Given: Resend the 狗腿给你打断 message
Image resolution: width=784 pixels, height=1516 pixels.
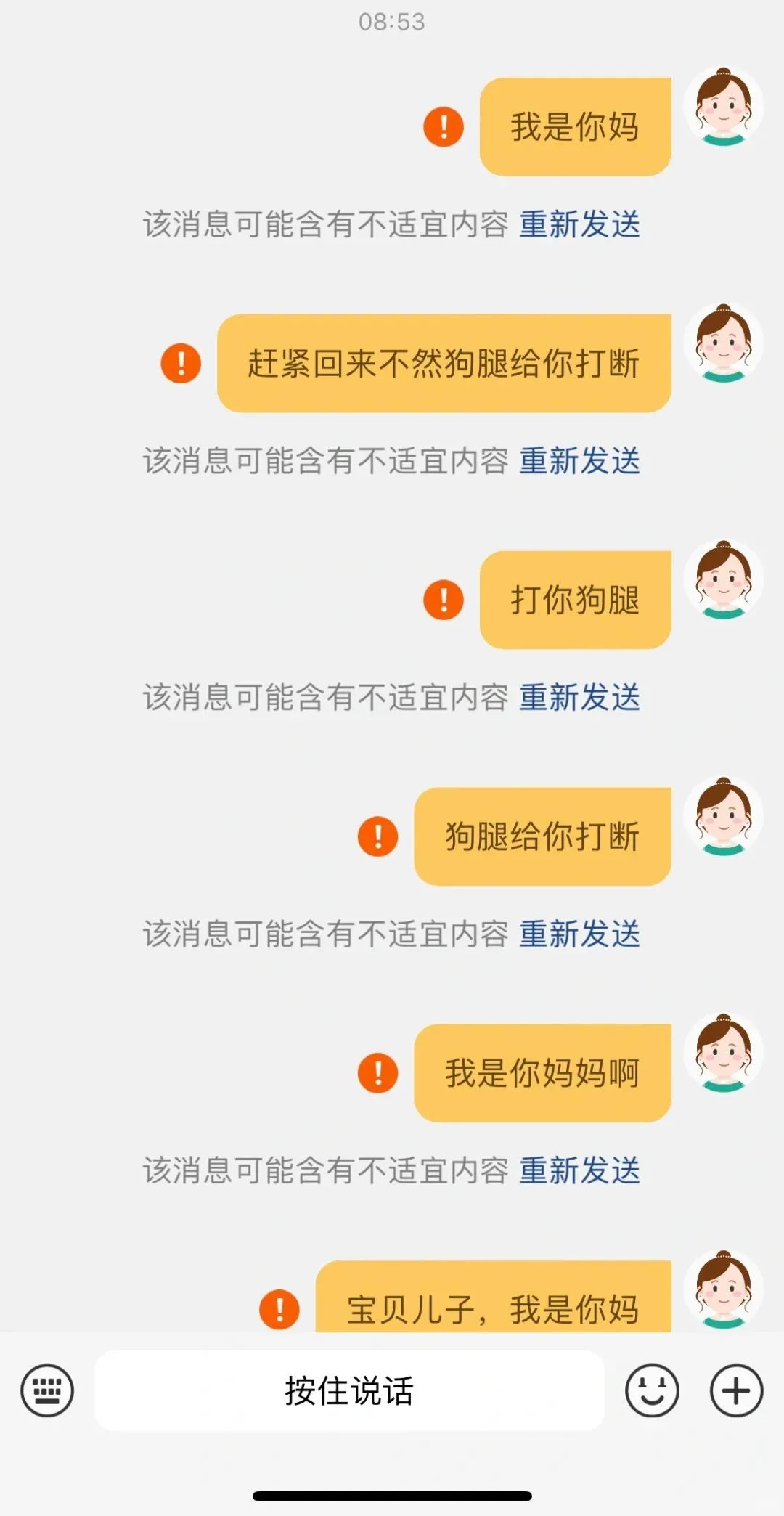Looking at the screenshot, I should tap(579, 934).
